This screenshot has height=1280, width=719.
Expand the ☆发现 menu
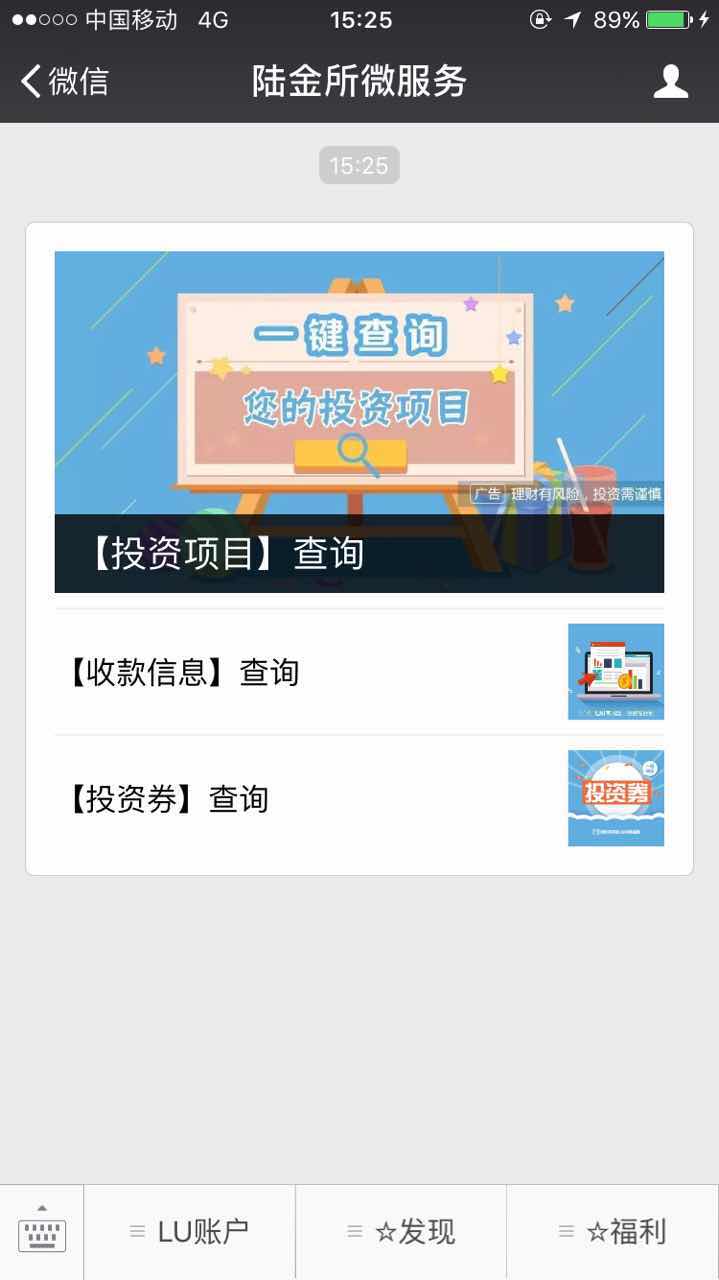(x=401, y=1232)
